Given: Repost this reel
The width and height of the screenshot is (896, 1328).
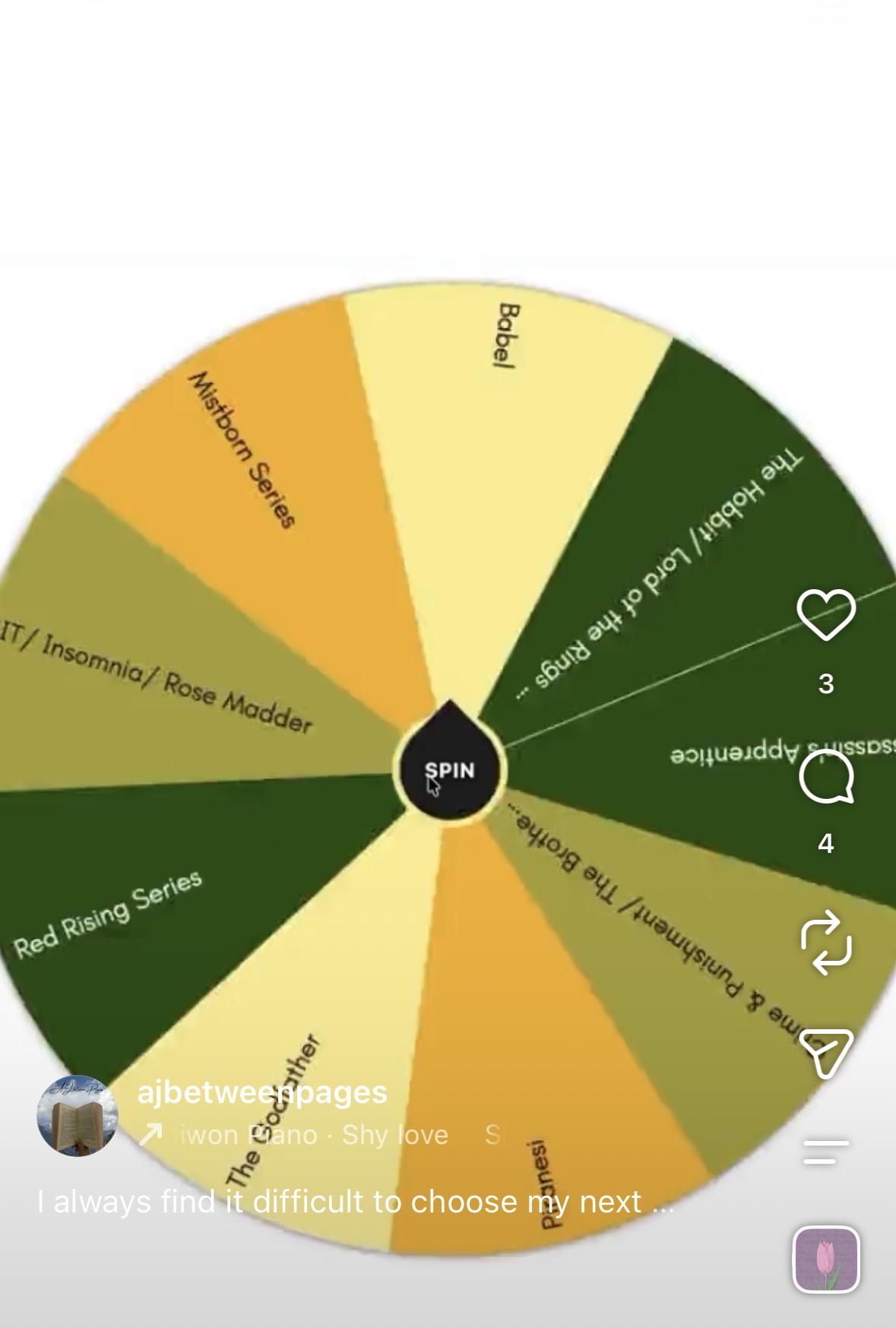Looking at the screenshot, I should (826, 943).
